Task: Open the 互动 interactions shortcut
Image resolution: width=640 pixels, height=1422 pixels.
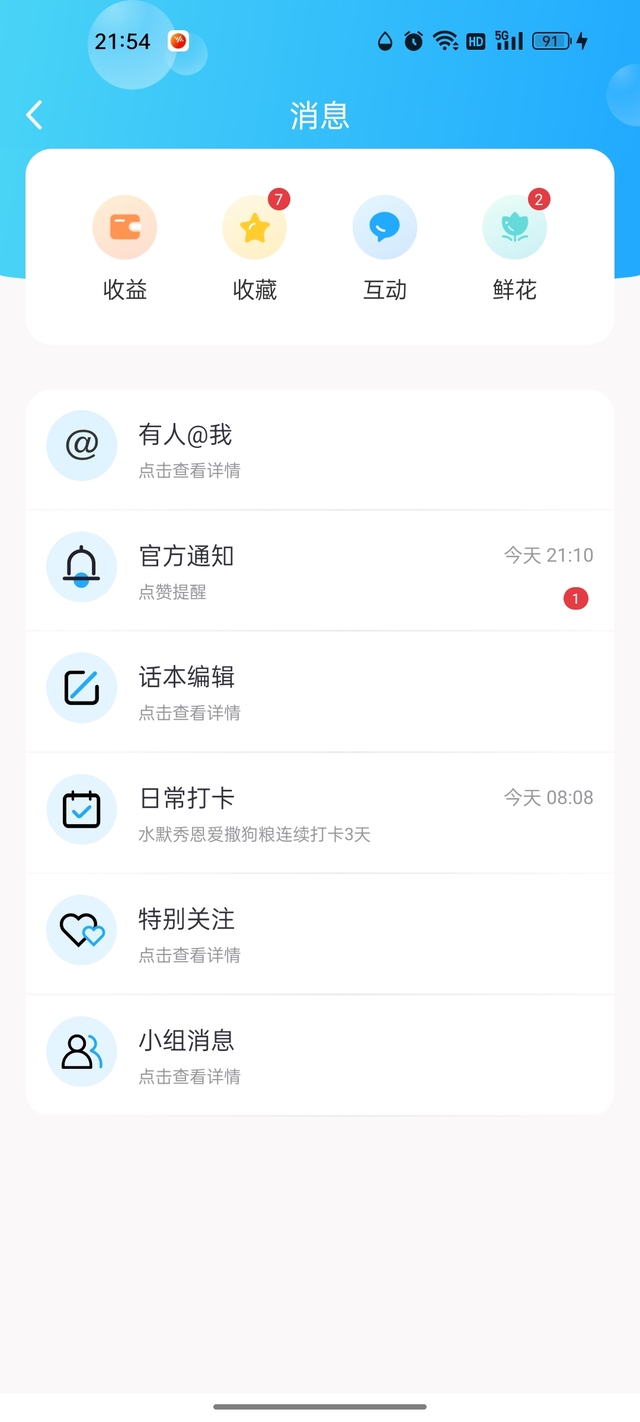Action: pyautogui.click(x=385, y=248)
